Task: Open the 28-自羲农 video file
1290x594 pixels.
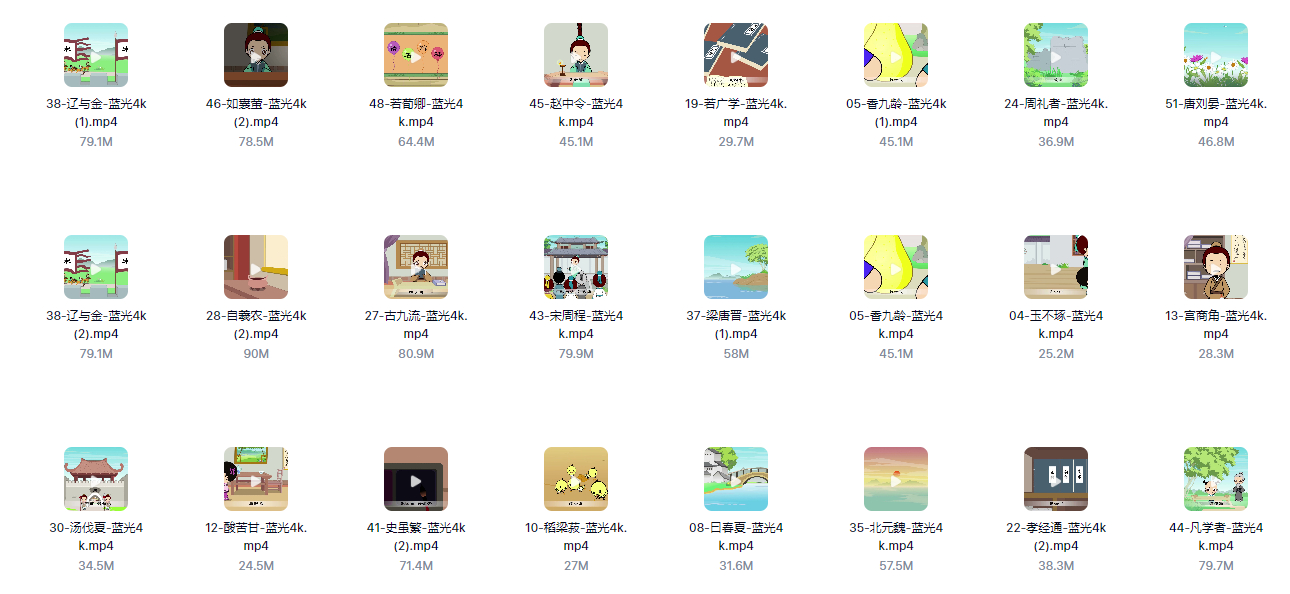Action: pos(256,268)
